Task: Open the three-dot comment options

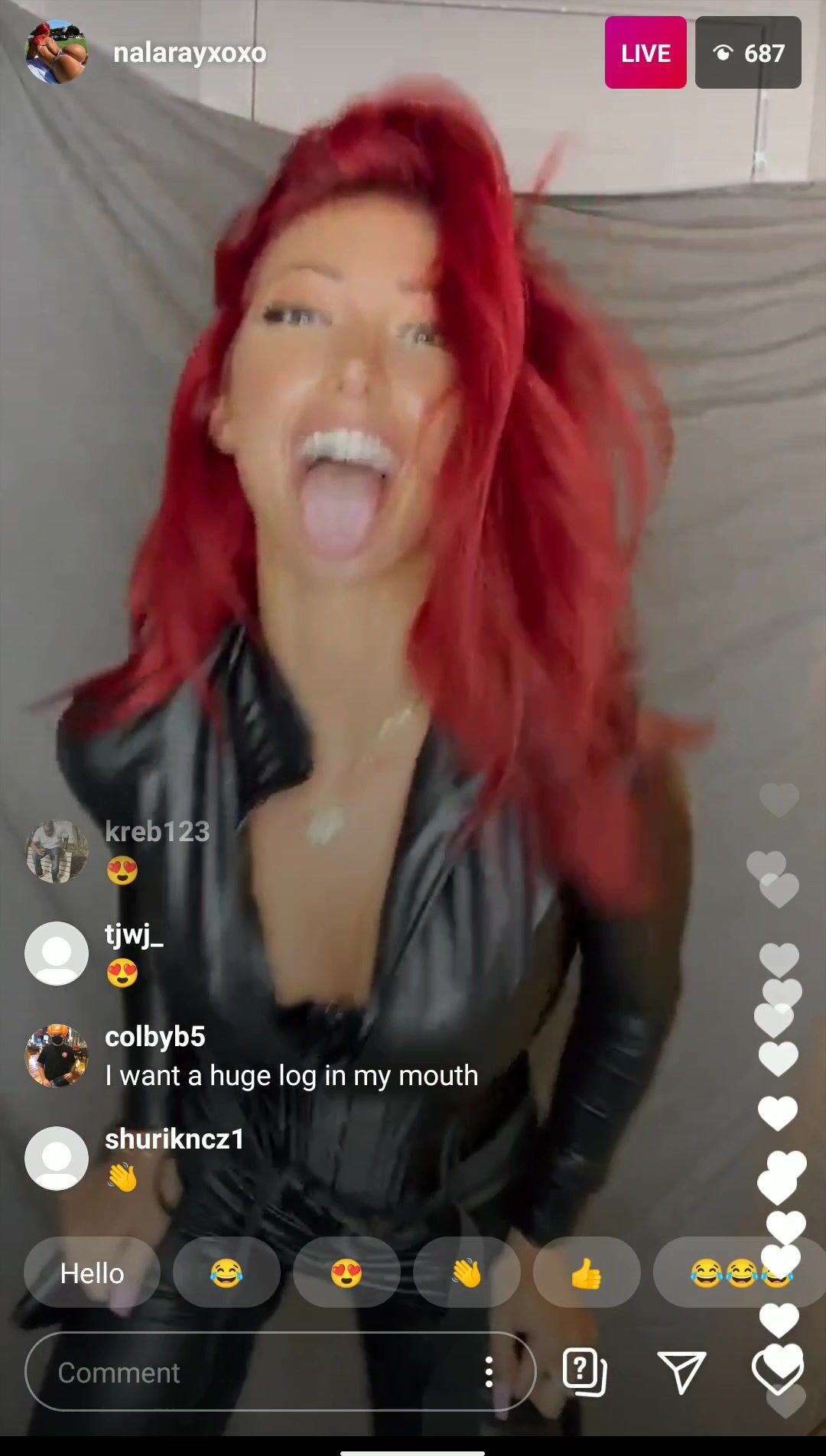Action: [x=489, y=1373]
